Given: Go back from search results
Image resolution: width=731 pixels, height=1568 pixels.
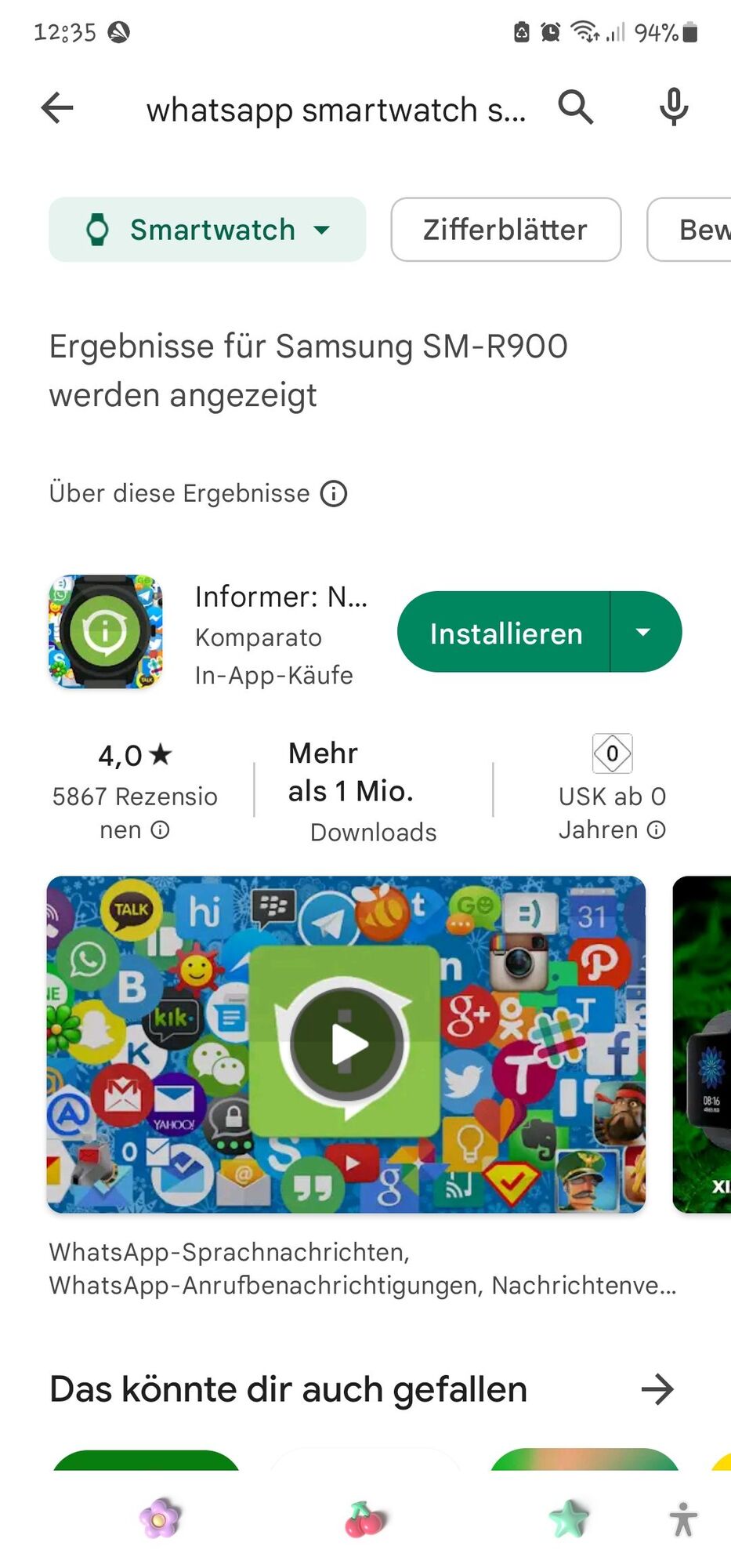Looking at the screenshot, I should 57,107.
